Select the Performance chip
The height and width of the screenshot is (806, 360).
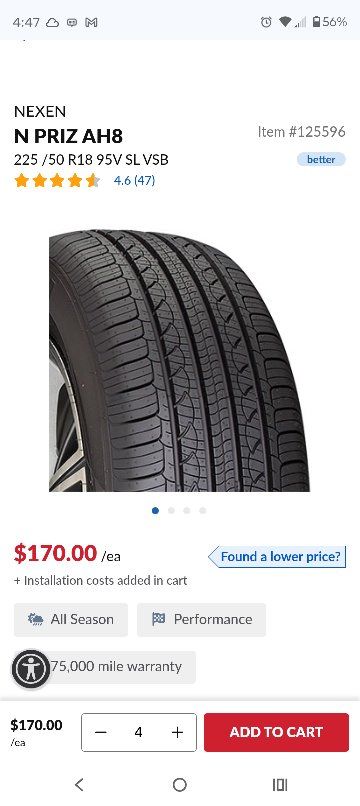(x=202, y=619)
